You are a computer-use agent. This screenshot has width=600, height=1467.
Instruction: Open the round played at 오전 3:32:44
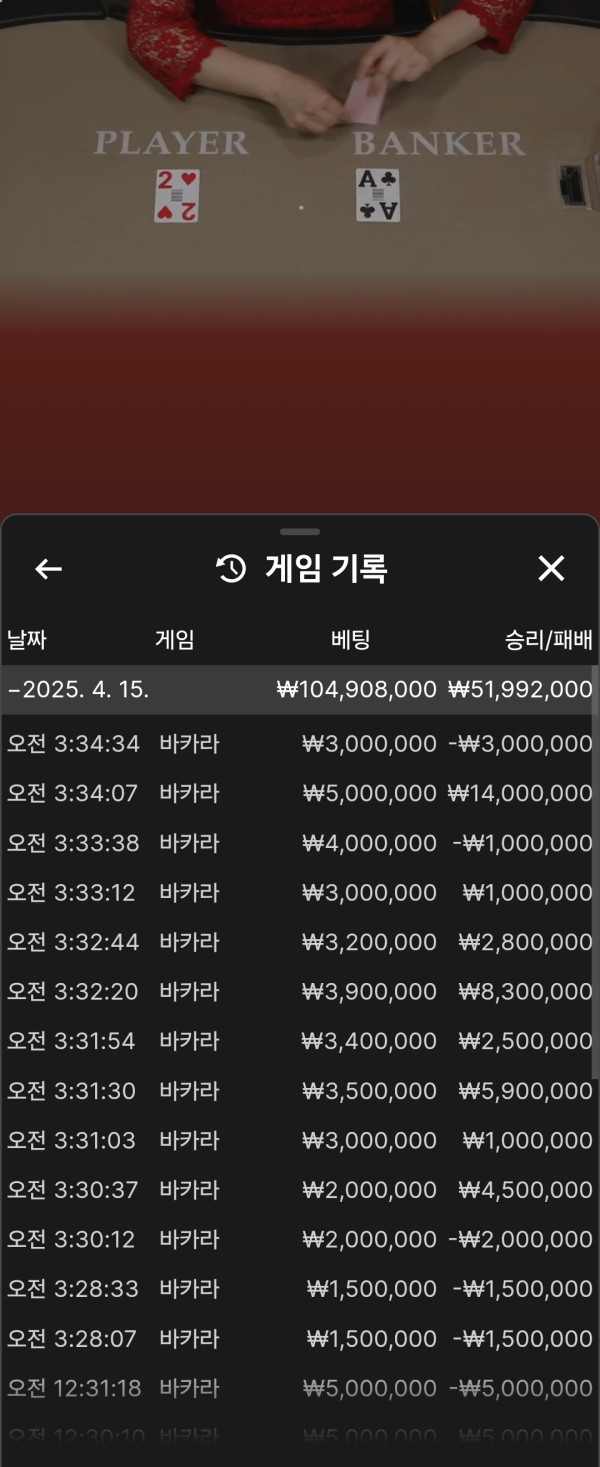tap(299, 942)
